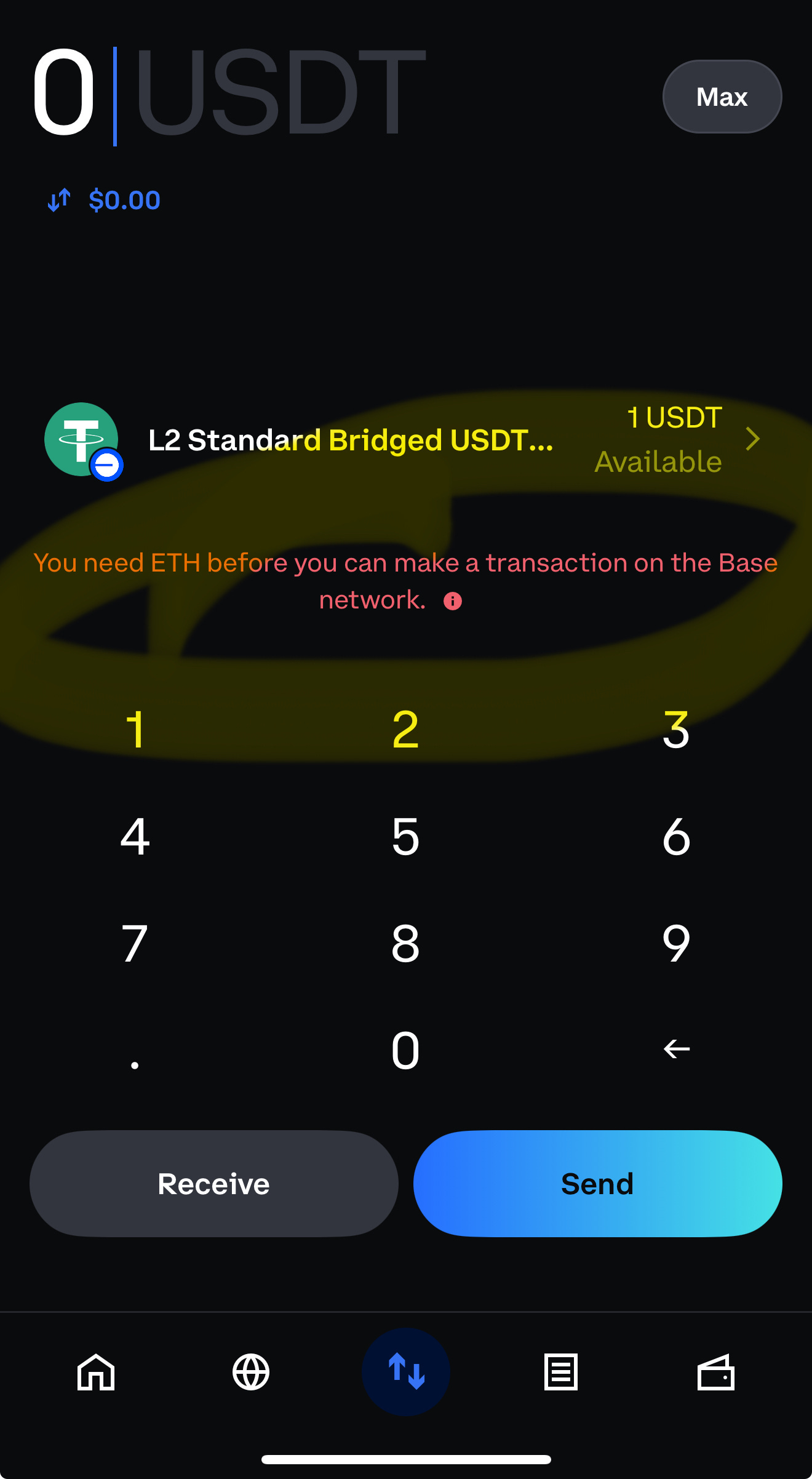This screenshot has width=812, height=1479.
Task: Open the wallet tab
Action: tap(716, 1372)
